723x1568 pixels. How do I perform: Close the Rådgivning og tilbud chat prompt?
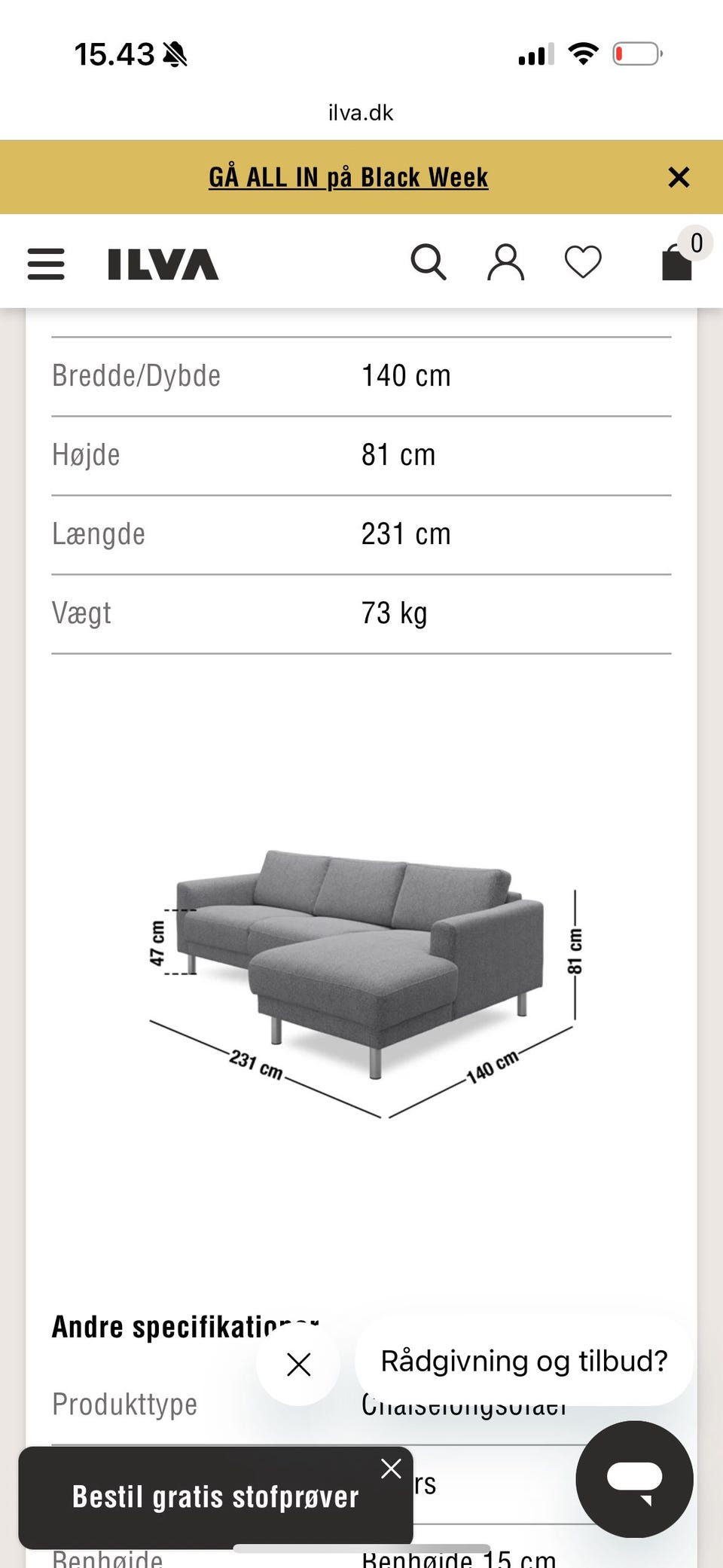(x=298, y=1364)
